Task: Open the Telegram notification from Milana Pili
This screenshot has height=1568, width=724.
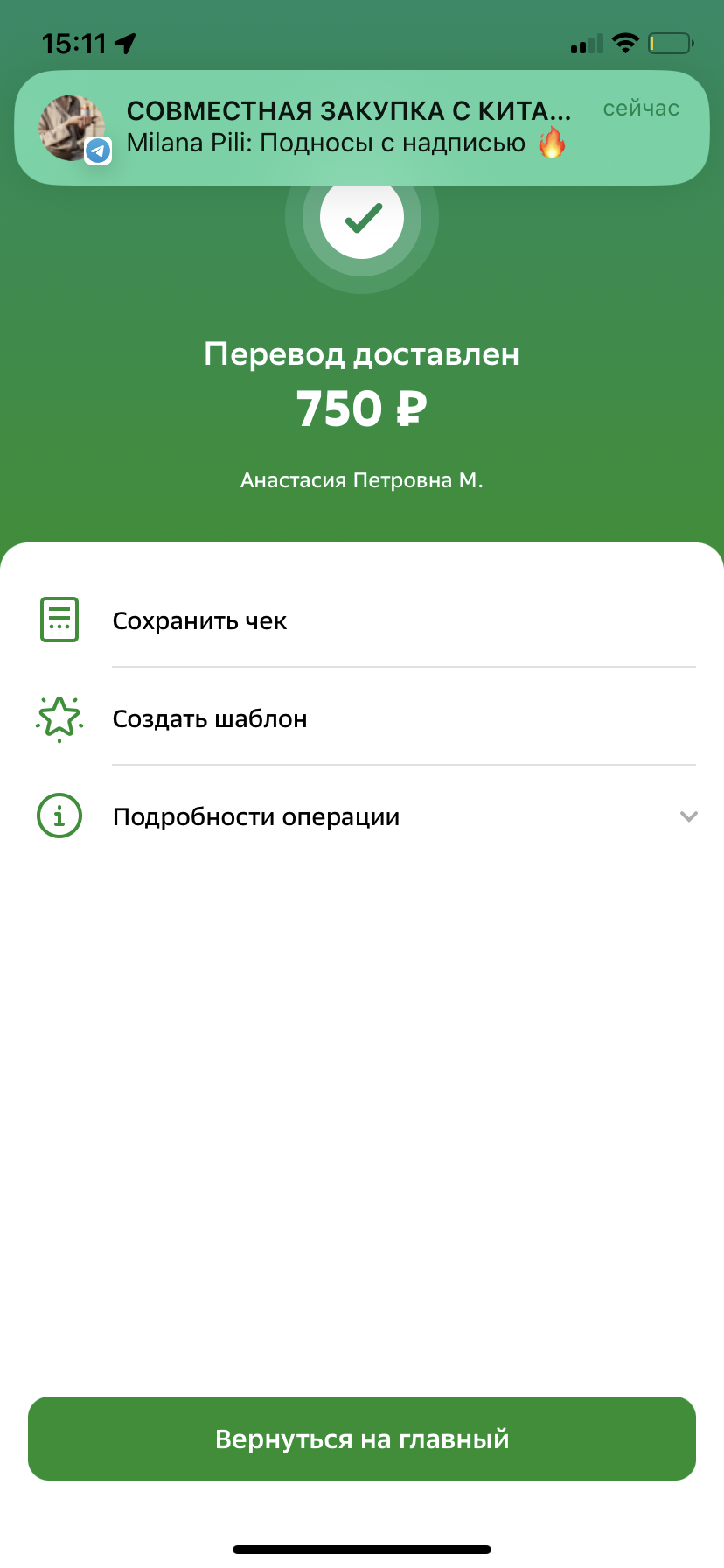Action: (x=362, y=128)
